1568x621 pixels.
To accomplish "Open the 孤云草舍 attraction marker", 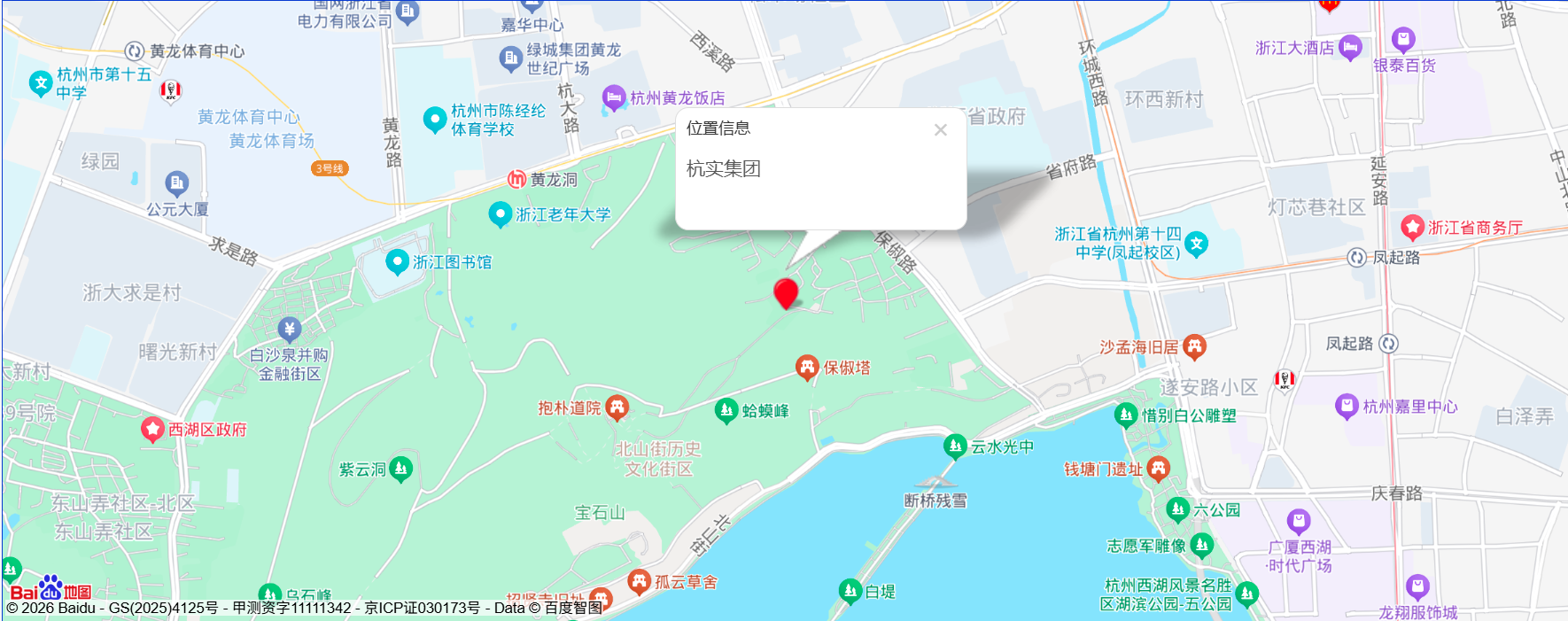I will pyautogui.click(x=639, y=582).
